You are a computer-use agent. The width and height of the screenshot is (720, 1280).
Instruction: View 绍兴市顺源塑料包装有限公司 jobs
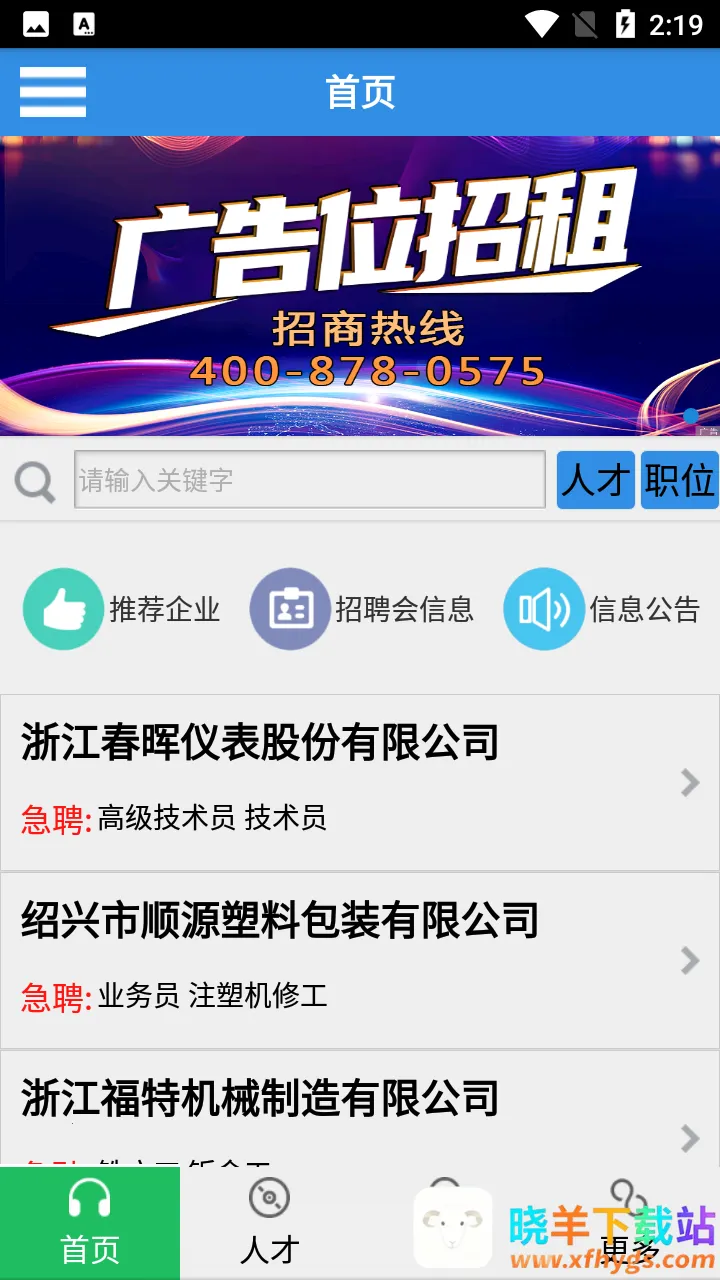pyautogui.click(x=360, y=960)
